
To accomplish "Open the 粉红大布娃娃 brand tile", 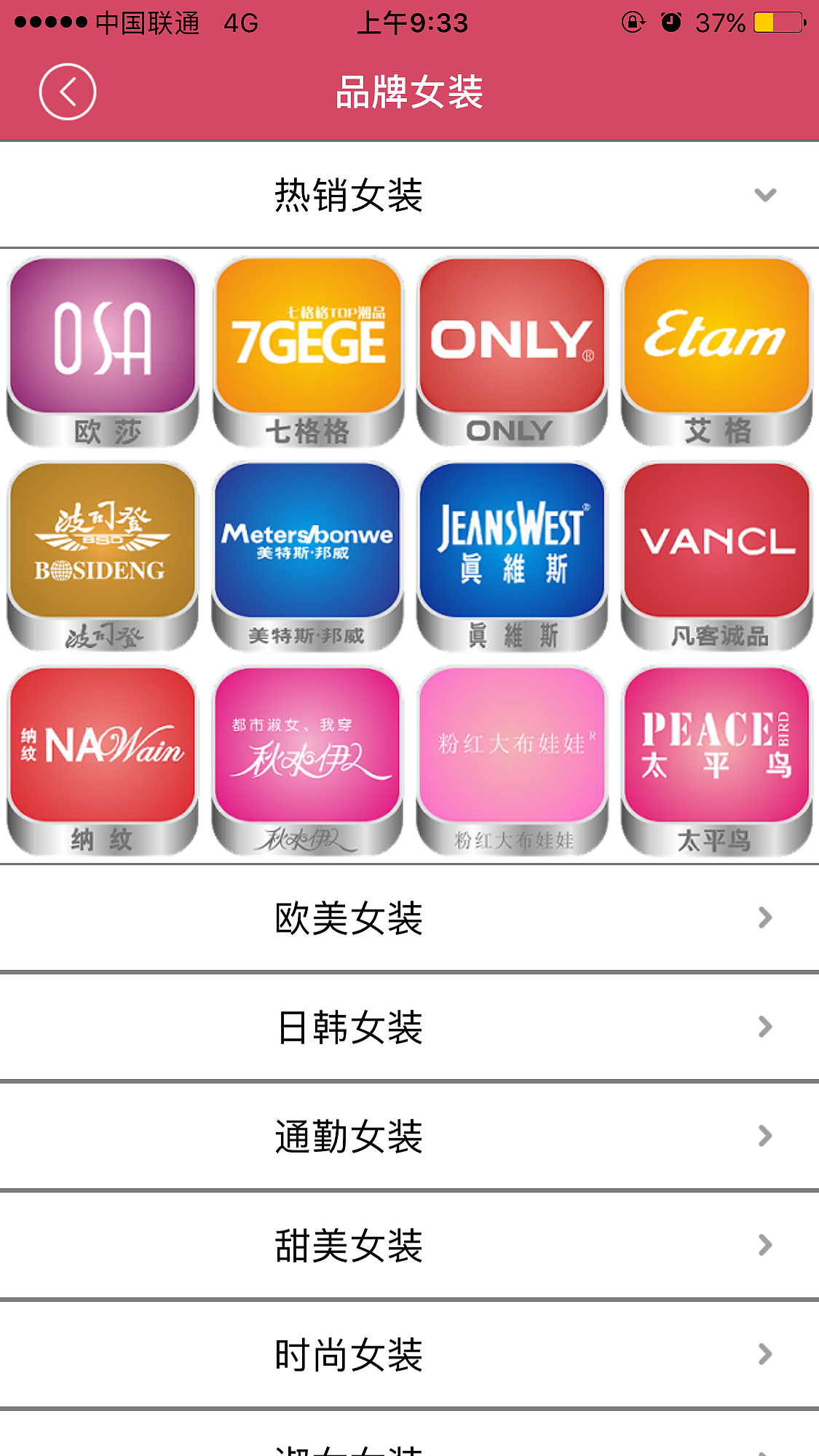I will (512, 760).
